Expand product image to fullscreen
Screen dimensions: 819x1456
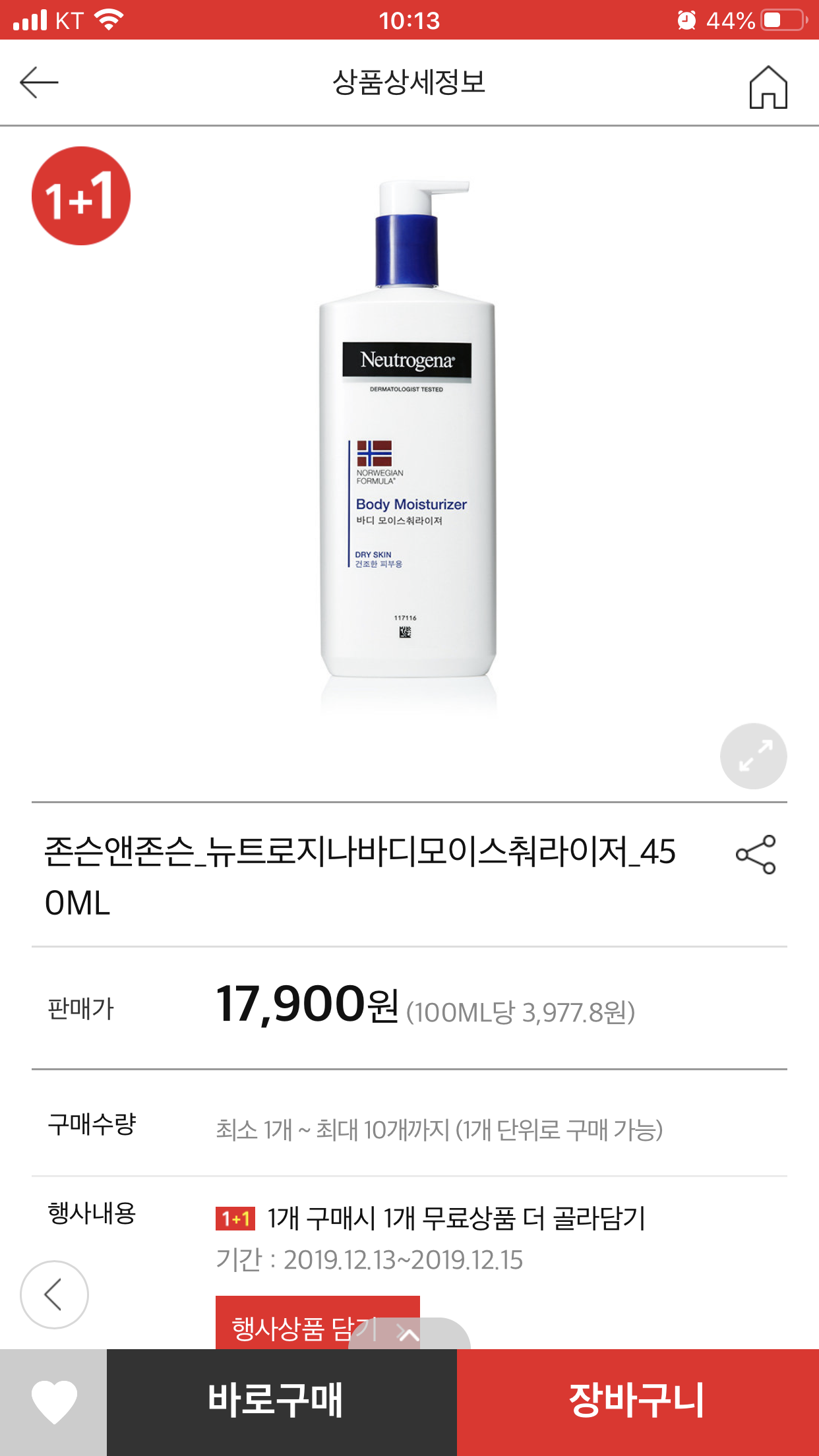pyautogui.click(x=753, y=756)
